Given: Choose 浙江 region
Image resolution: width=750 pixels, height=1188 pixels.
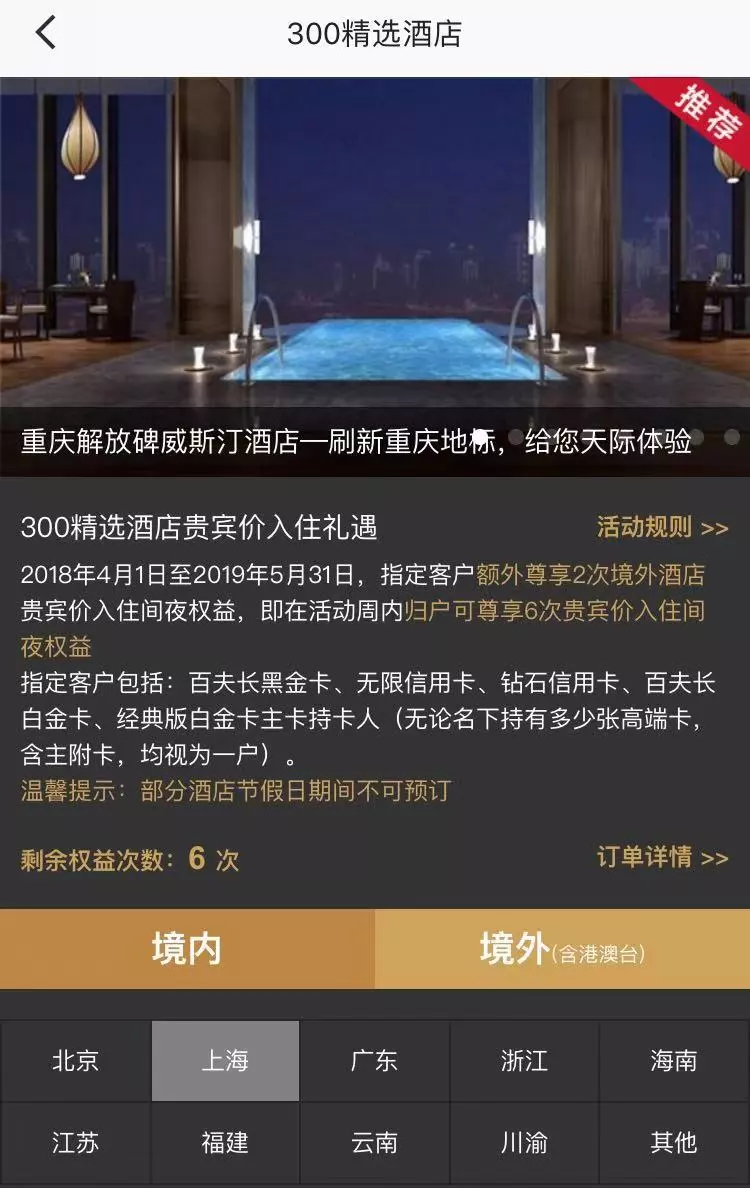Looking at the screenshot, I should pyautogui.click(x=524, y=1061).
